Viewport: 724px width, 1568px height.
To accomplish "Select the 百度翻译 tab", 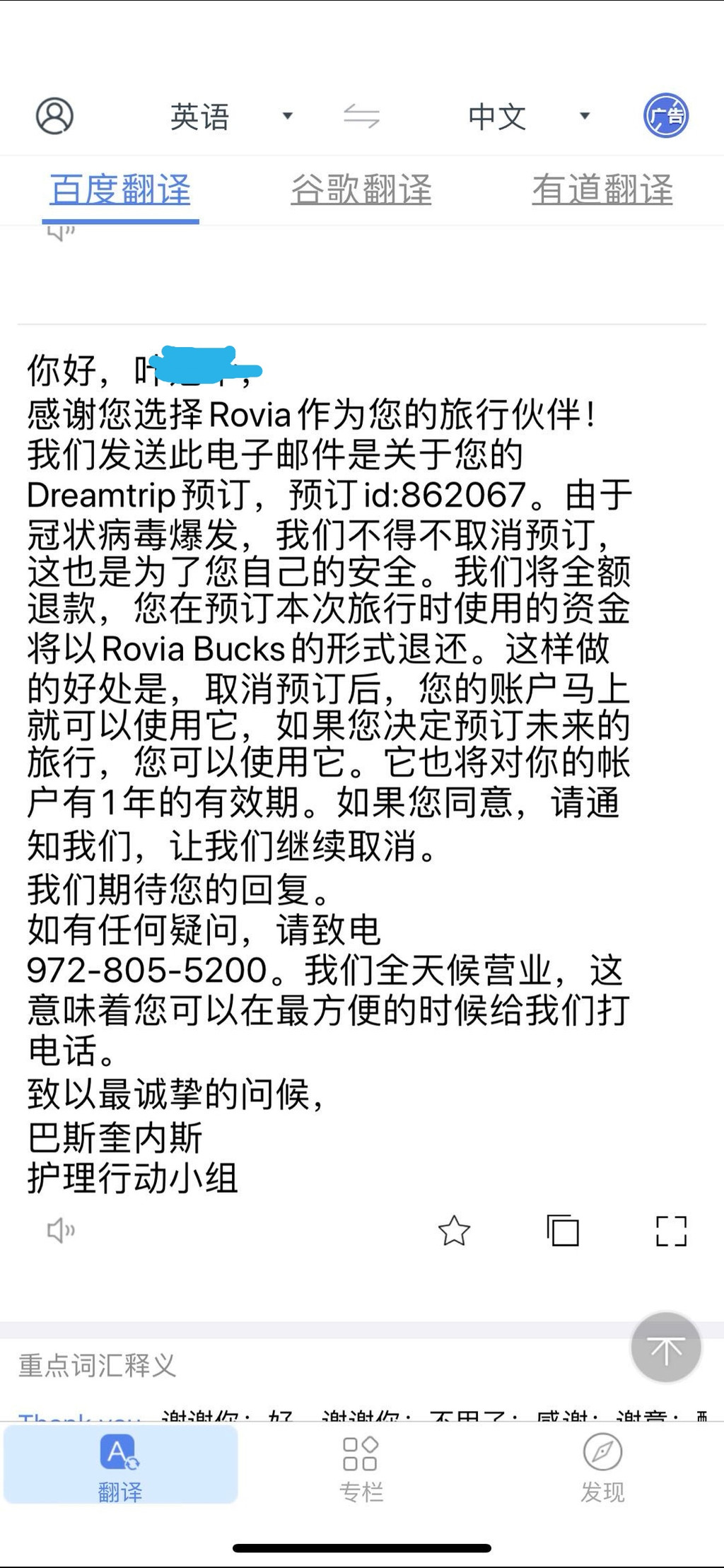I will (x=121, y=190).
